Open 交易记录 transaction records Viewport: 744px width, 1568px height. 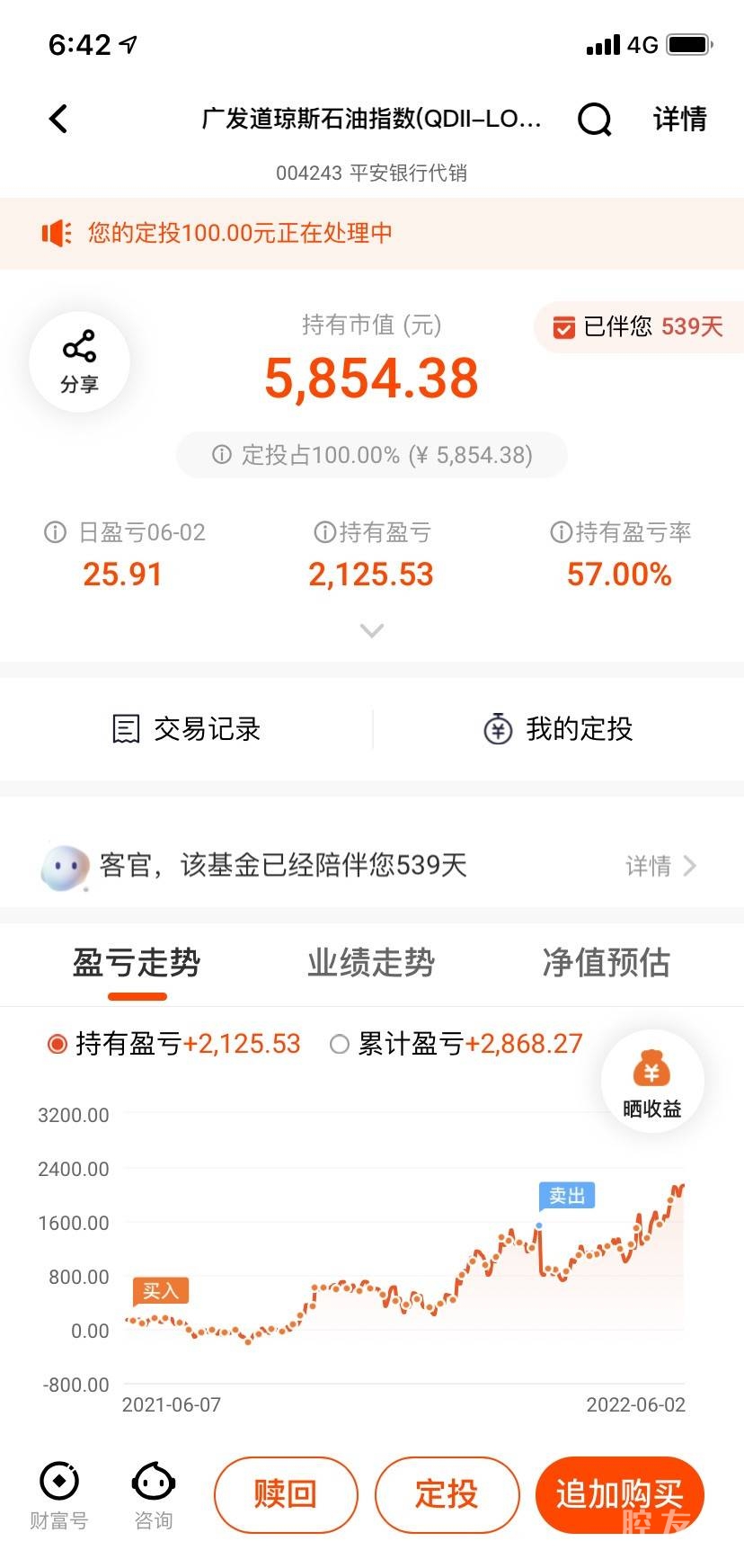click(x=186, y=728)
